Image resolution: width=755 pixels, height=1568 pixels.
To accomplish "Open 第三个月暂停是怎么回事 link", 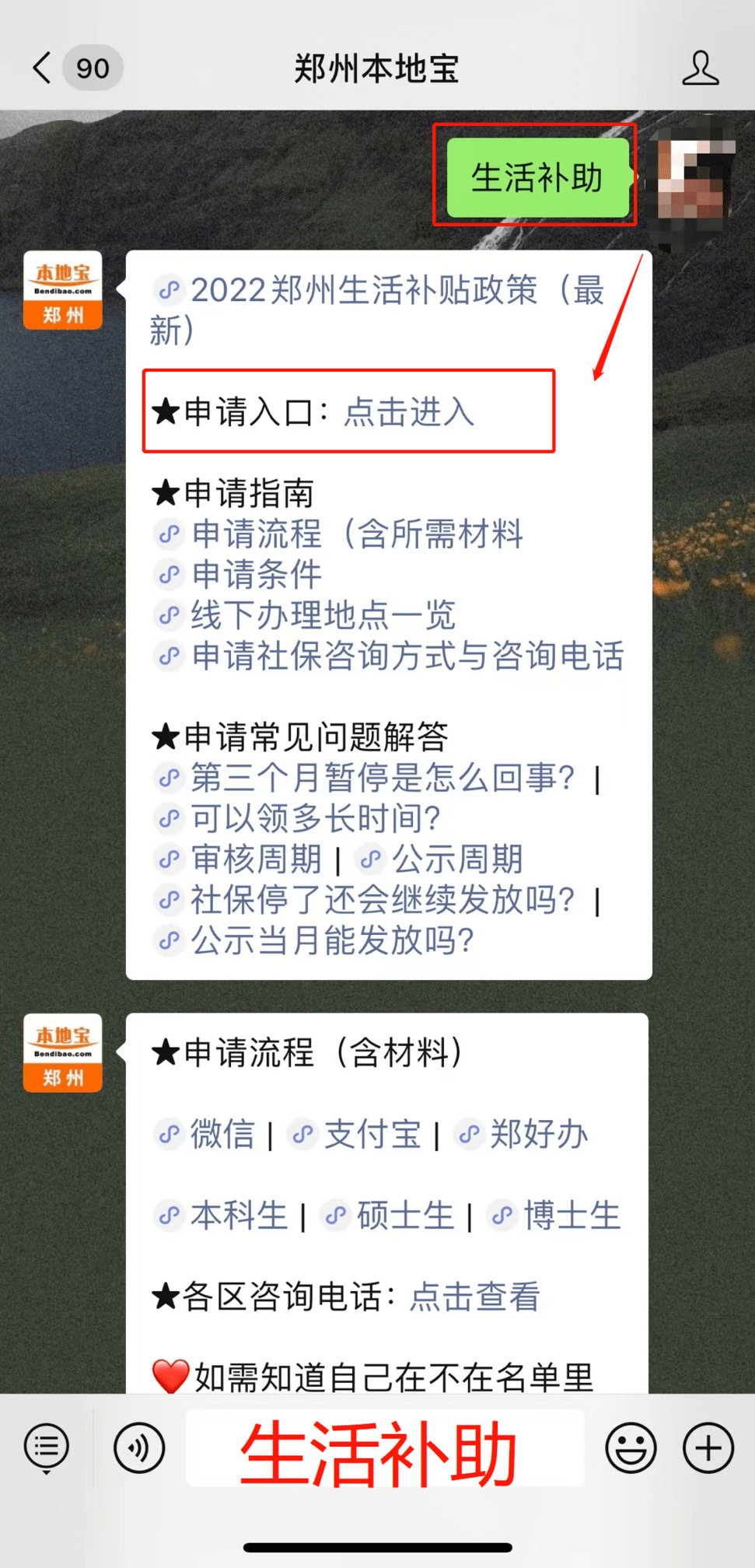I will [383, 778].
